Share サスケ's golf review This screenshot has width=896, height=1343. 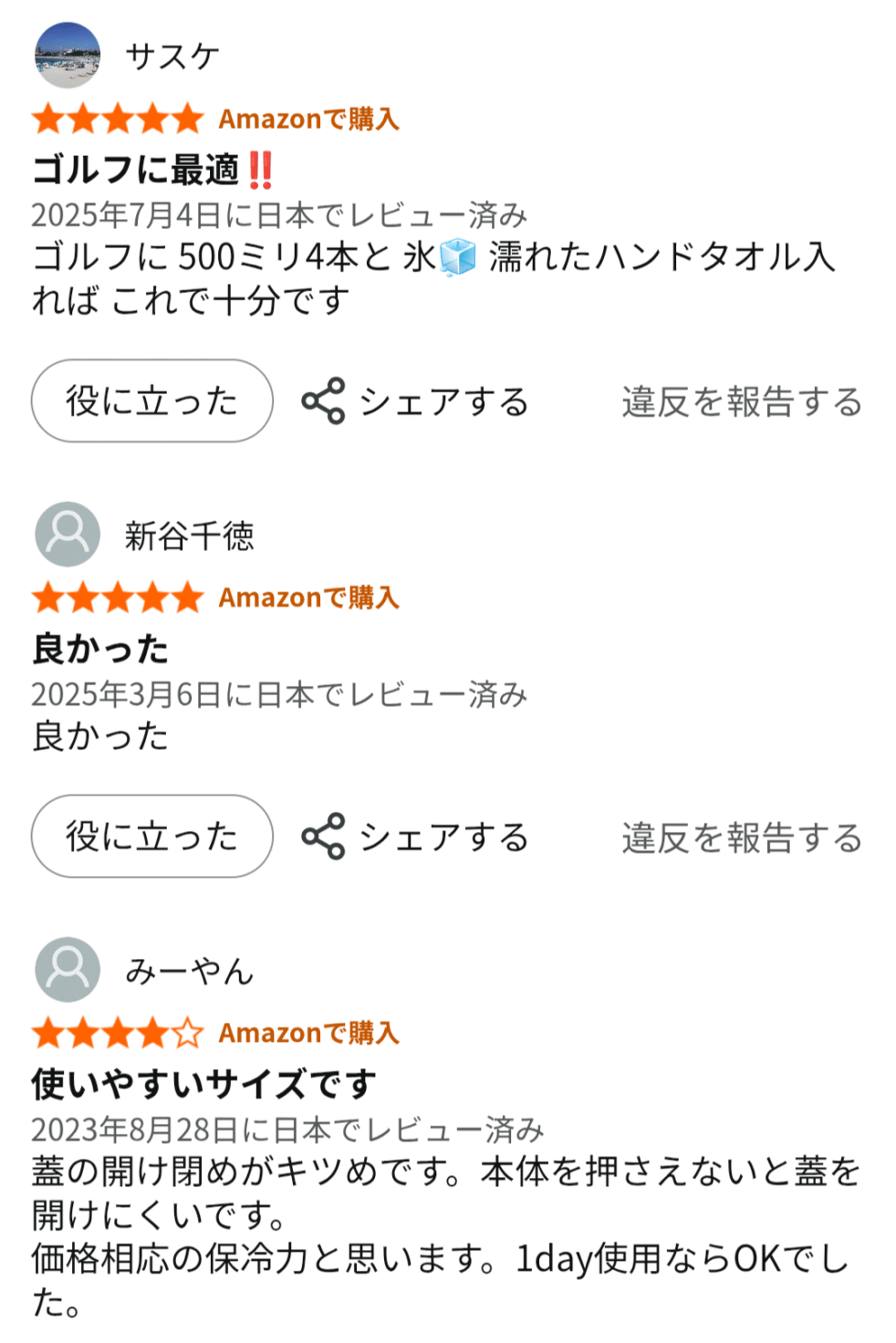[416, 401]
